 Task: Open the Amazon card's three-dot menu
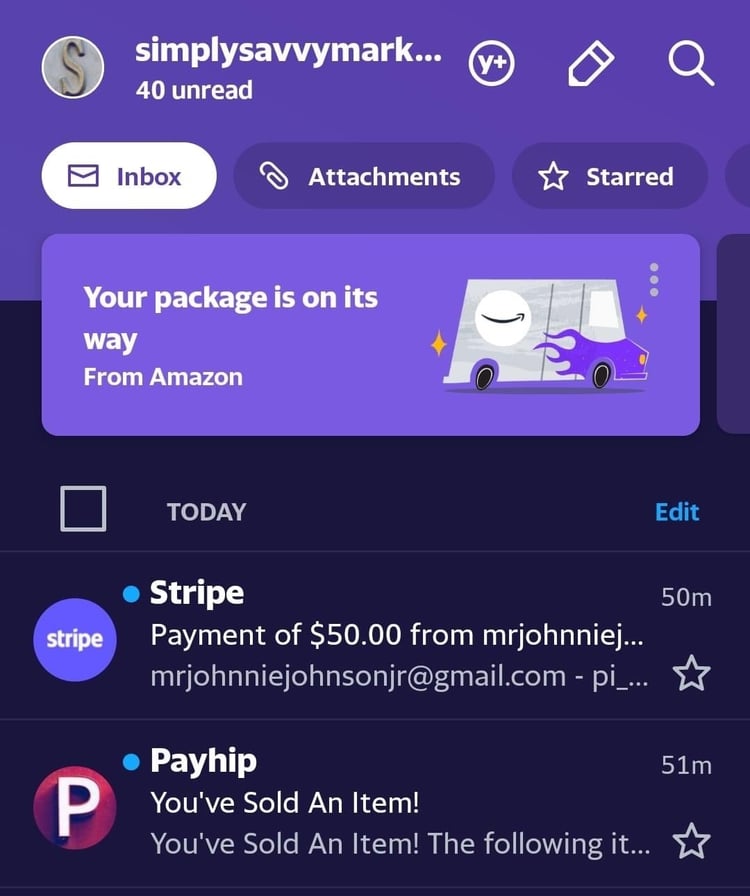point(654,279)
